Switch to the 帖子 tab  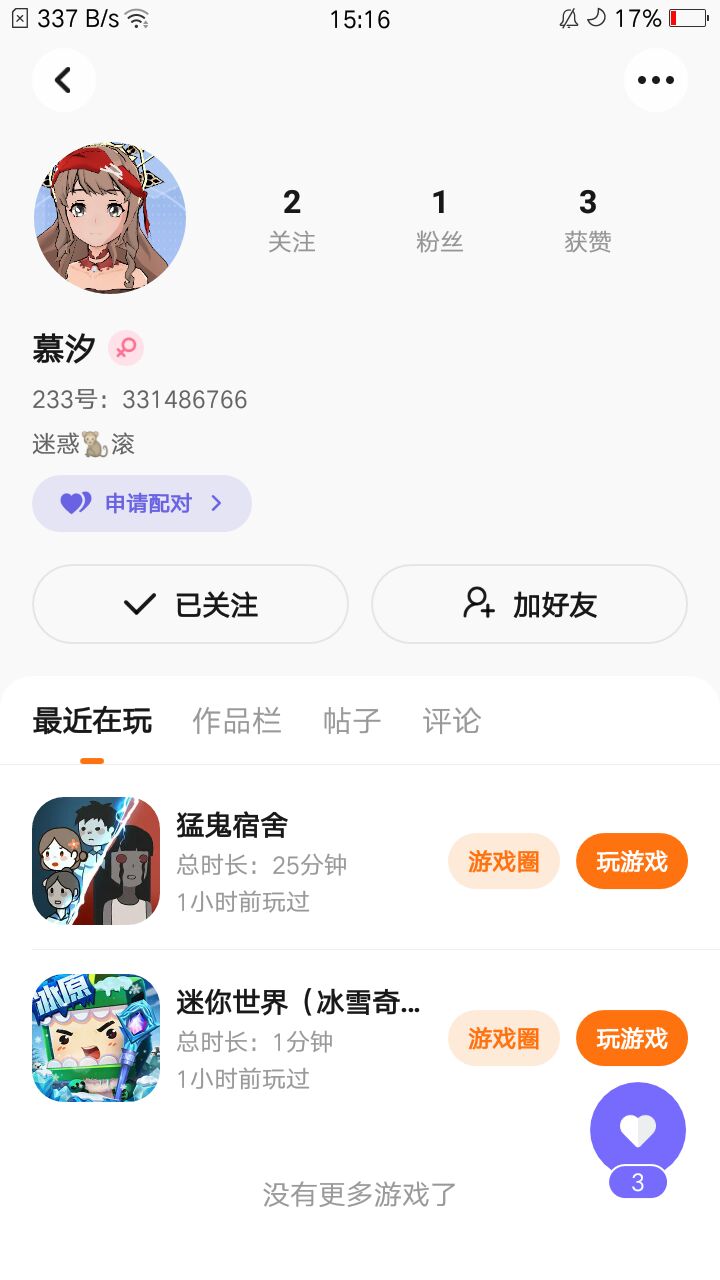click(352, 721)
